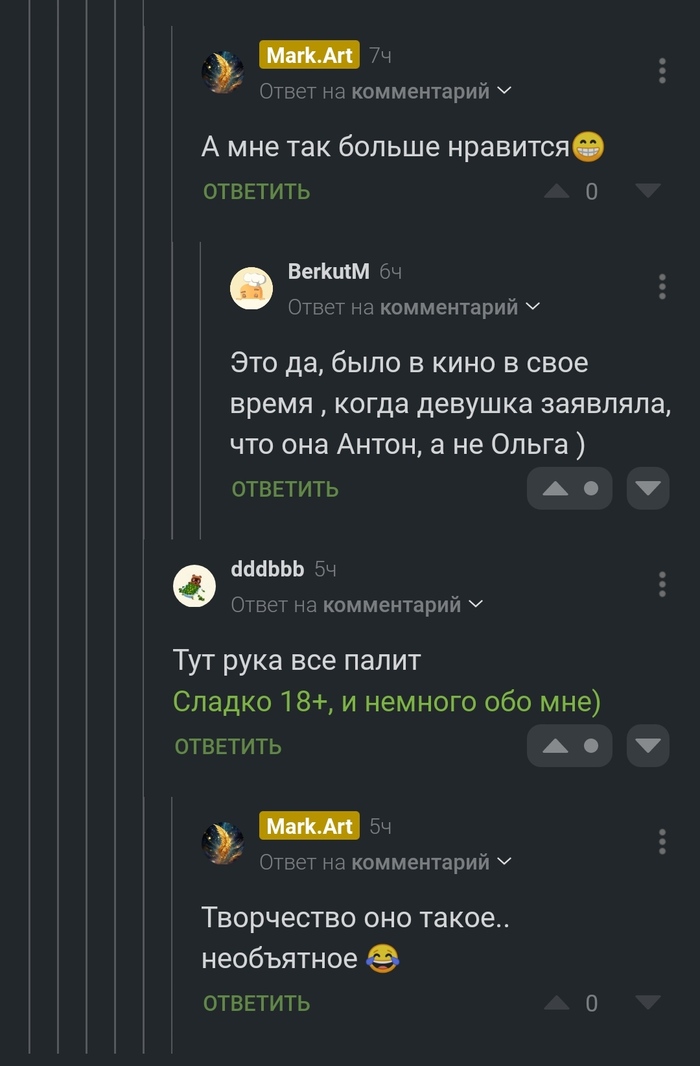Open the link "Сладко 18+, и немного обо мне)"
The image size is (700, 1066).
coord(387,703)
